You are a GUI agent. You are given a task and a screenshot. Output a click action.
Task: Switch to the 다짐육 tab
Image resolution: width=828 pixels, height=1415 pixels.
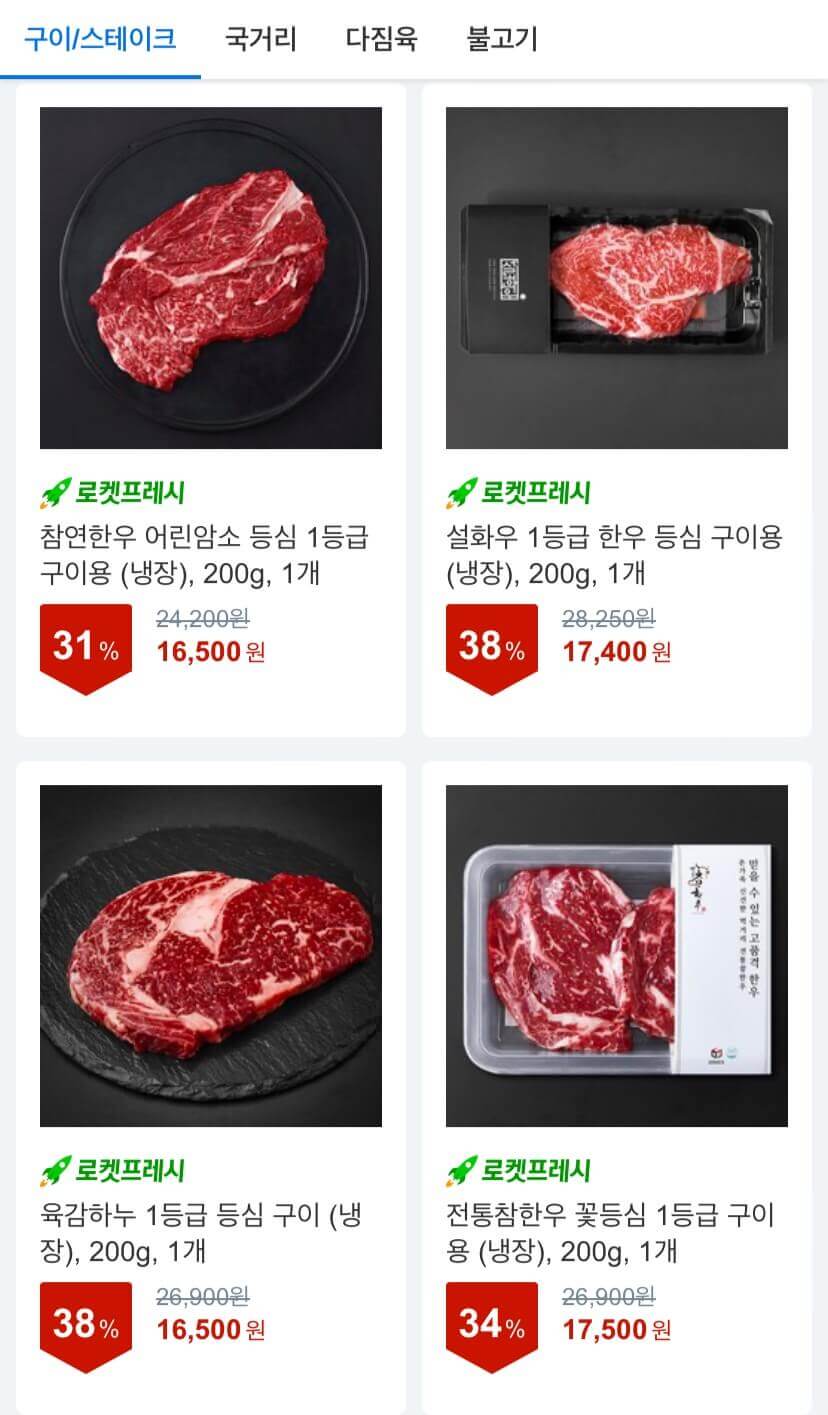click(380, 38)
